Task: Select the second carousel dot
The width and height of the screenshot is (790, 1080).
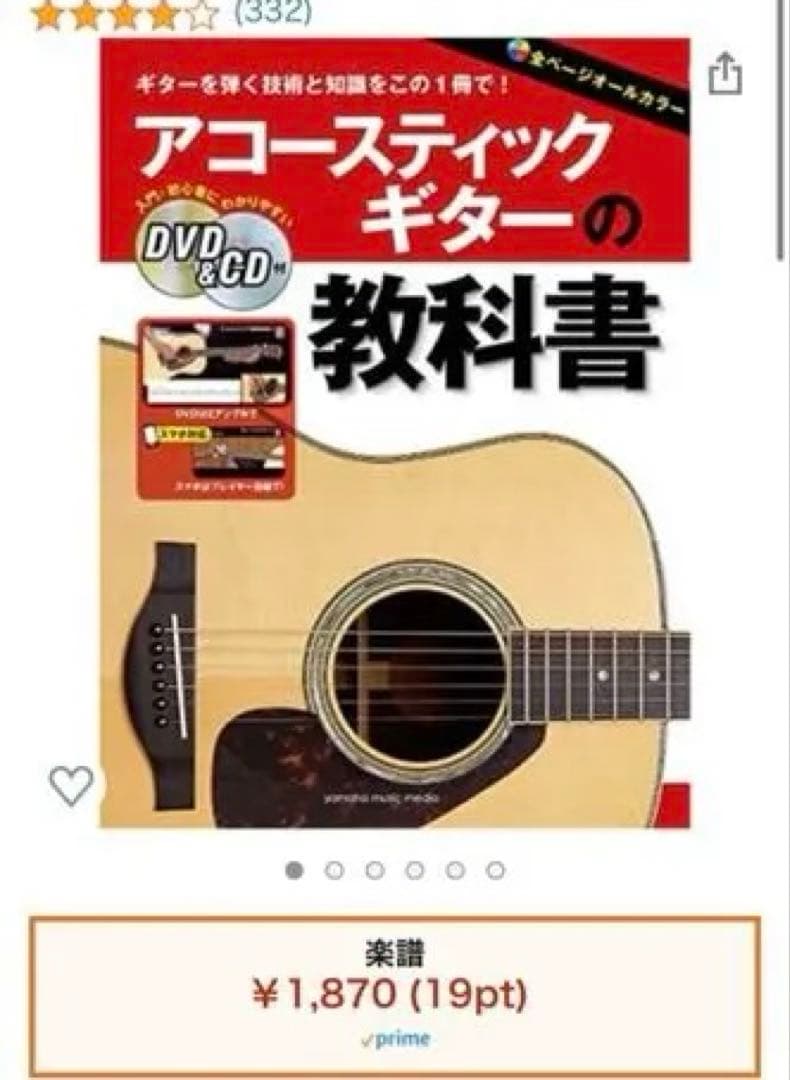Action: [x=332, y=871]
